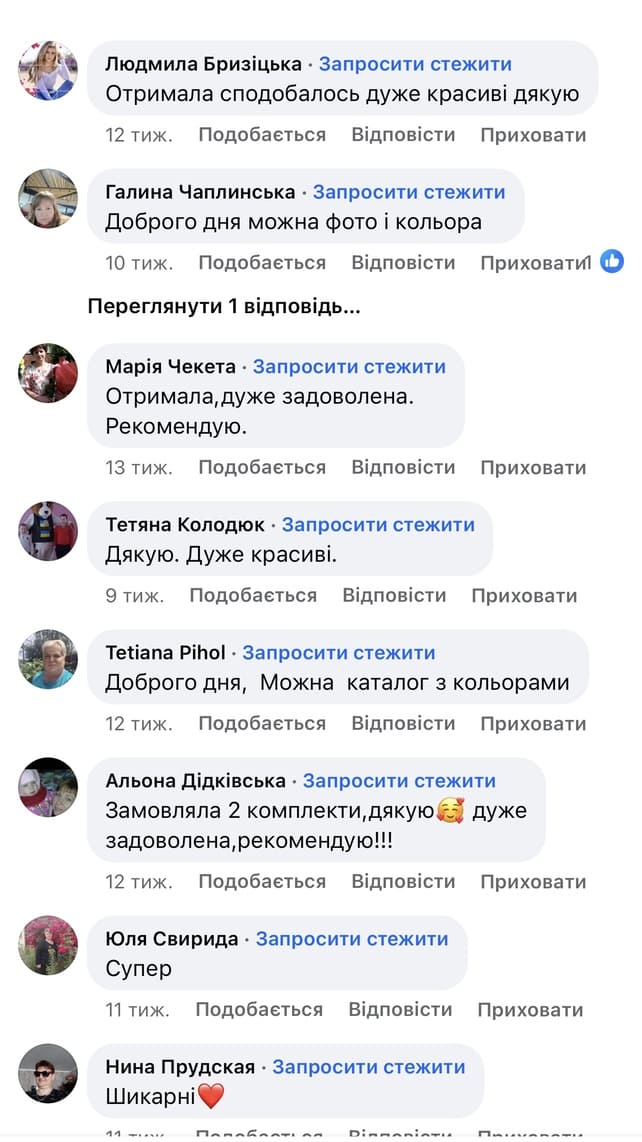Reply to Марія Чекета's comment

click(403, 467)
